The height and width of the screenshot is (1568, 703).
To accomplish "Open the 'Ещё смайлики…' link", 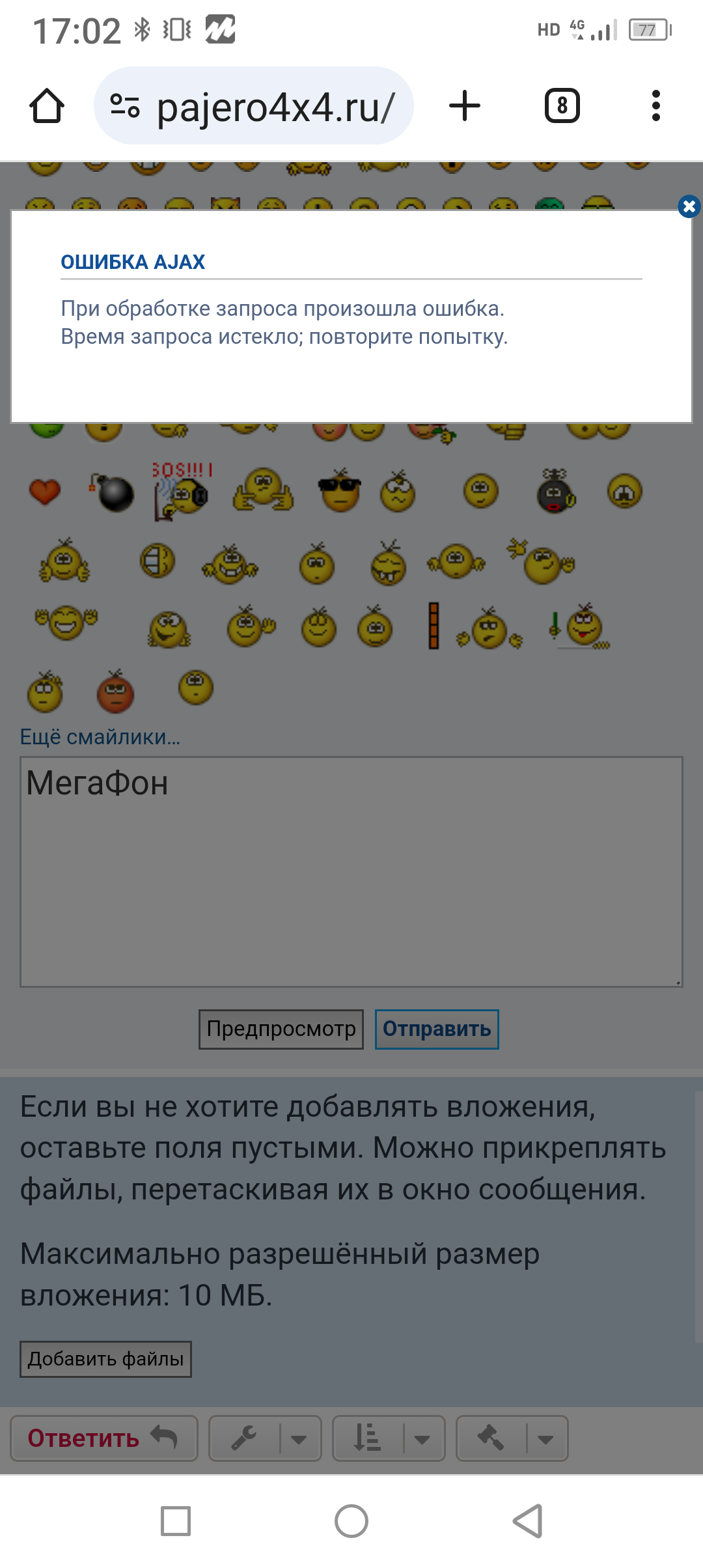I will pos(100,737).
